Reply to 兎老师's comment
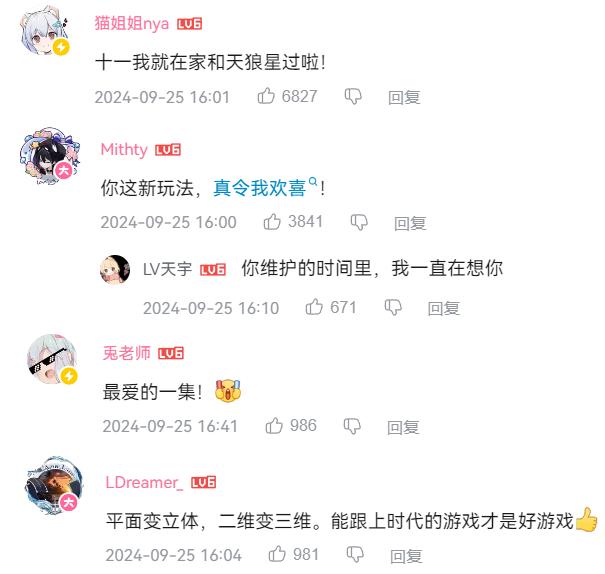 tap(403, 427)
